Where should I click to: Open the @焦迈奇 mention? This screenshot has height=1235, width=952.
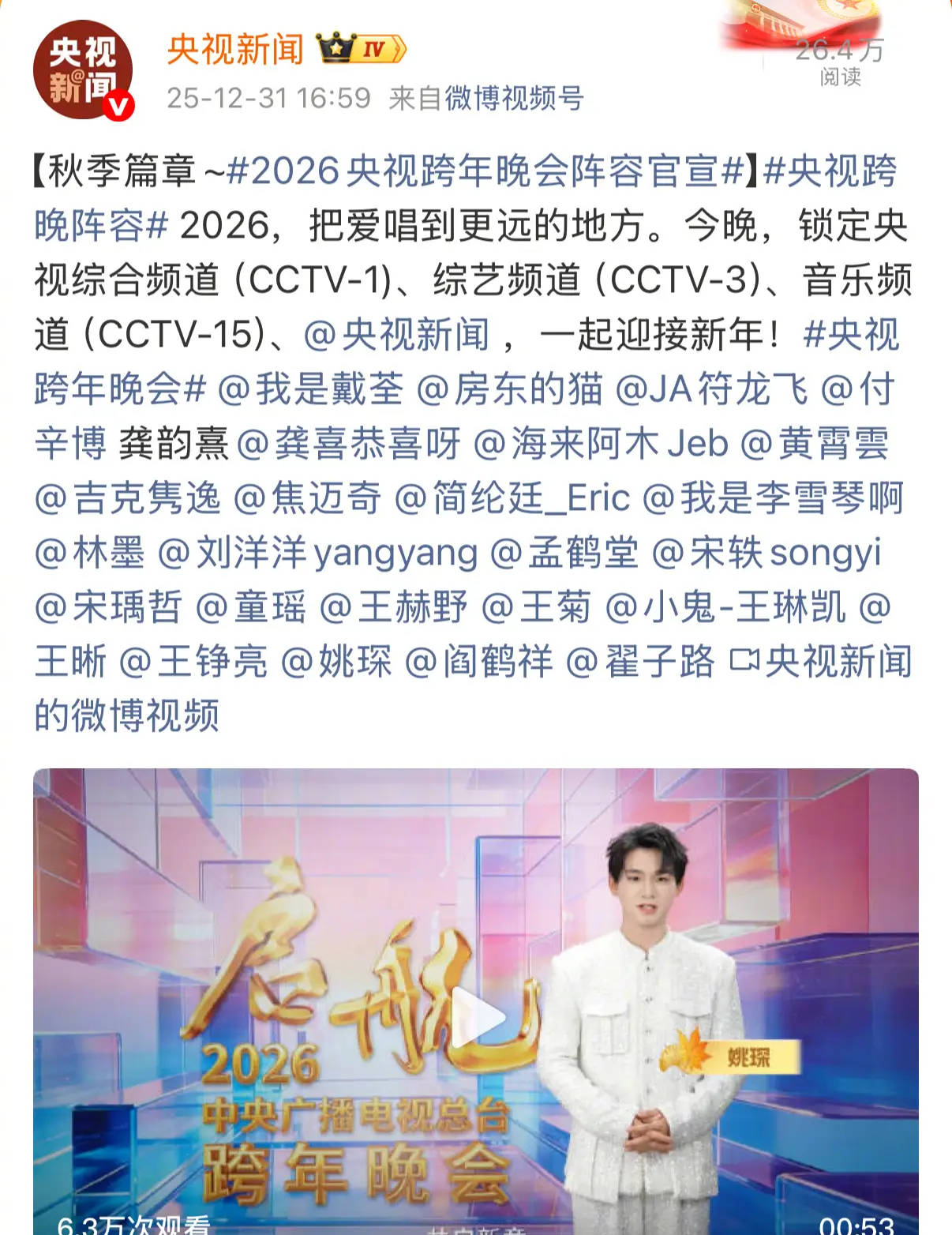pos(307,498)
